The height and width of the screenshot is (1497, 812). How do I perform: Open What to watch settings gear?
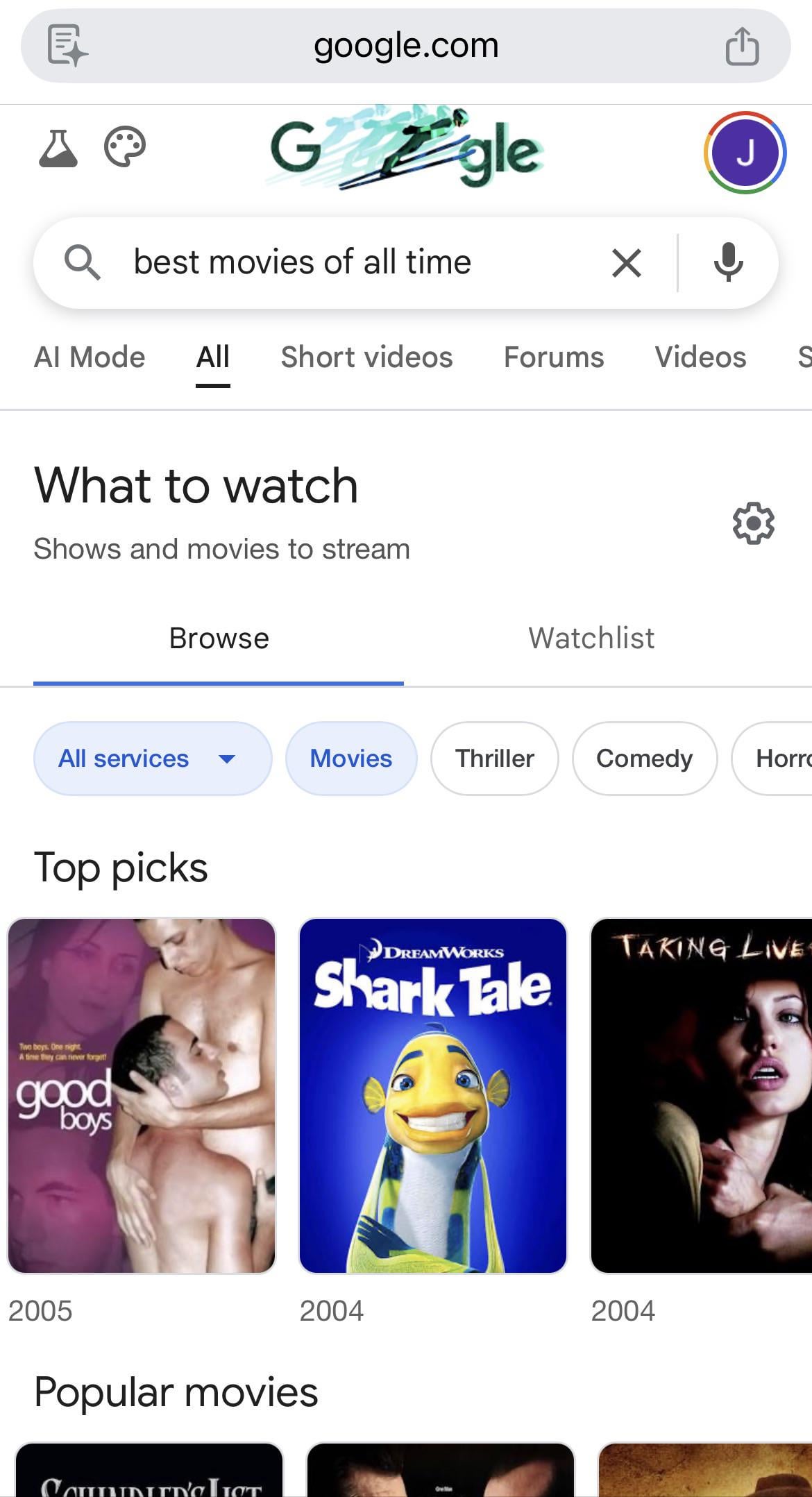pyautogui.click(x=753, y=523)
